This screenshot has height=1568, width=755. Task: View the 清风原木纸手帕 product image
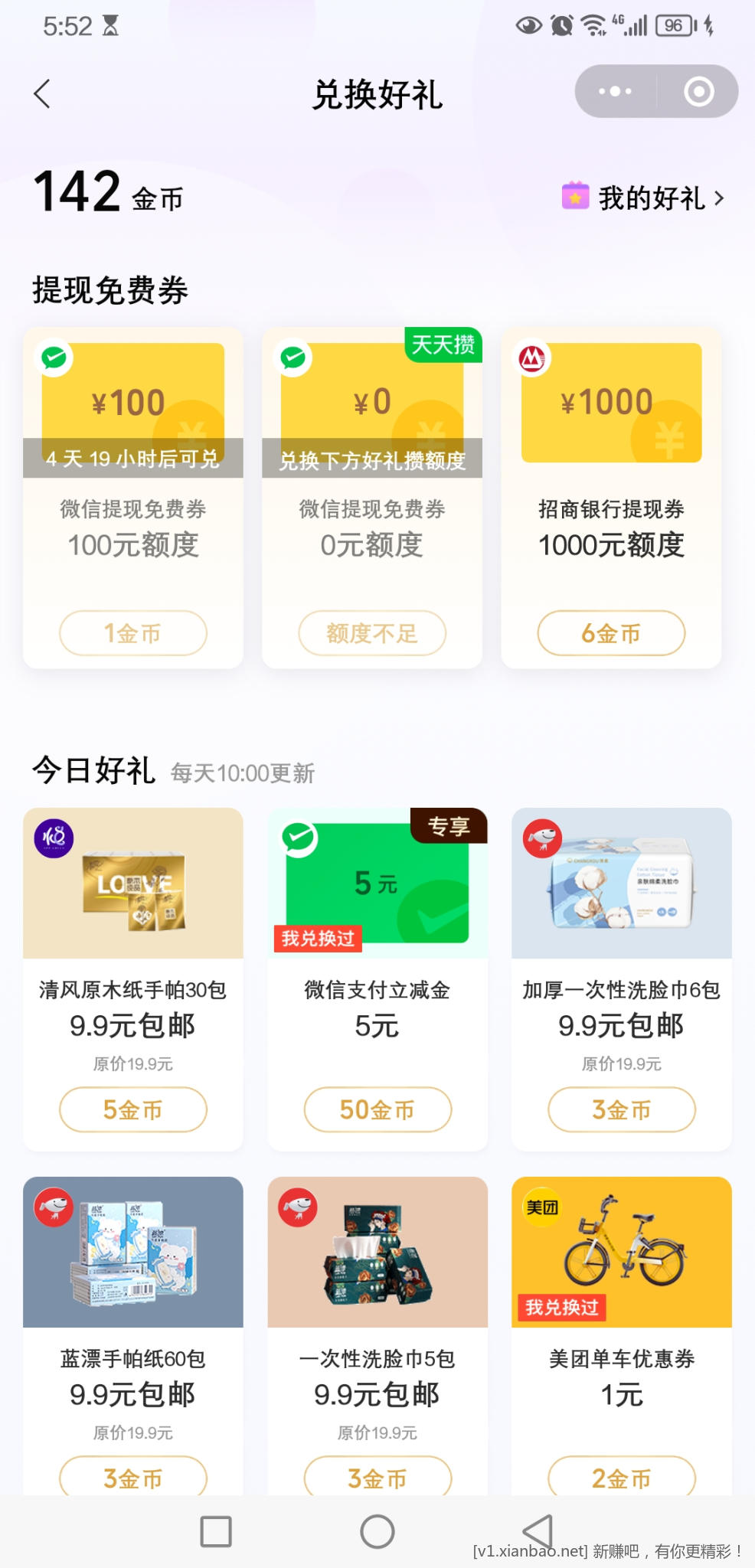133,884
